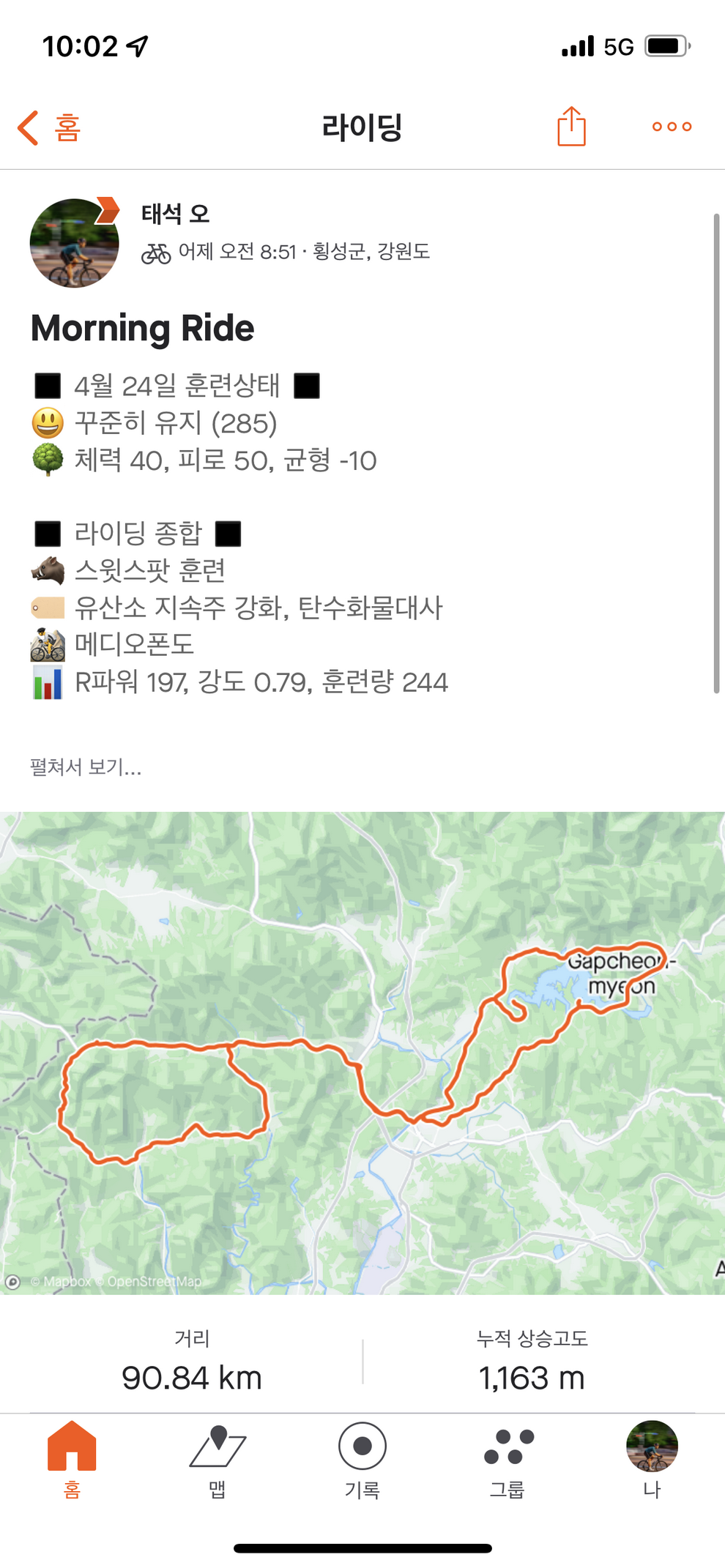Open the three-dot overflow menu
The width and height of the screenshot is (725, 1568).
(672, 127)
